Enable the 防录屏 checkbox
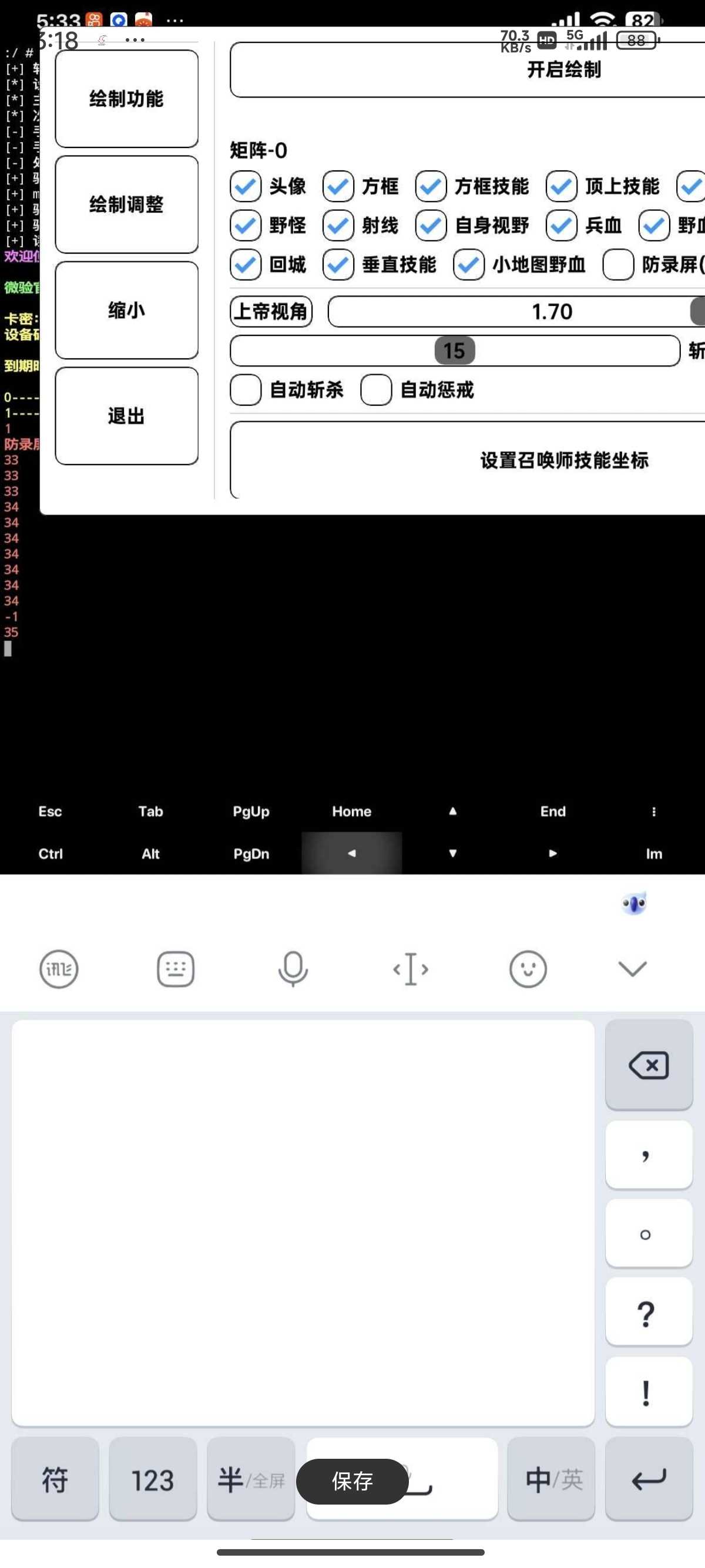Viewport: 705px width, 1568px height. [619, 265]
